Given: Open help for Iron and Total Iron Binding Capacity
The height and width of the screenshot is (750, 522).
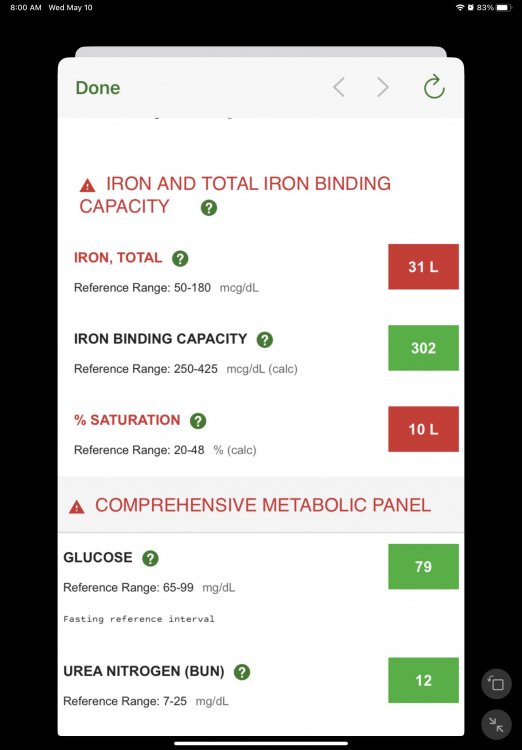Looking at the screenshot, I should 209,208.
